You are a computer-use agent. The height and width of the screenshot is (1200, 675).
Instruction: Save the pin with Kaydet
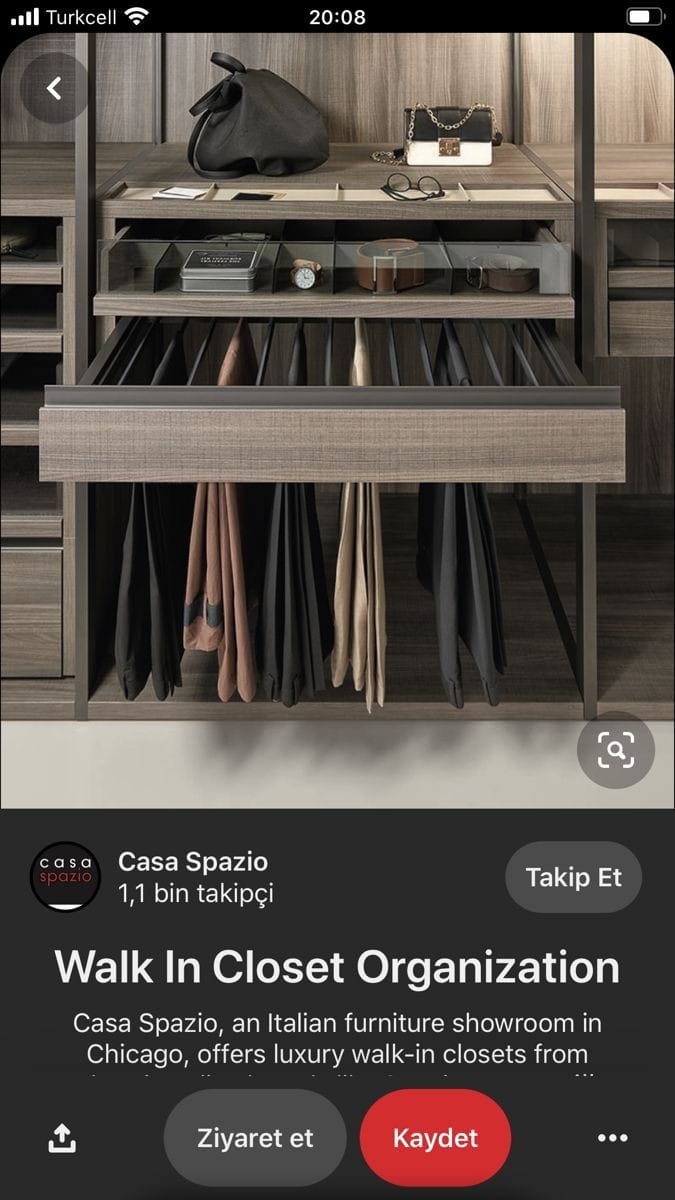(435, 1138)
